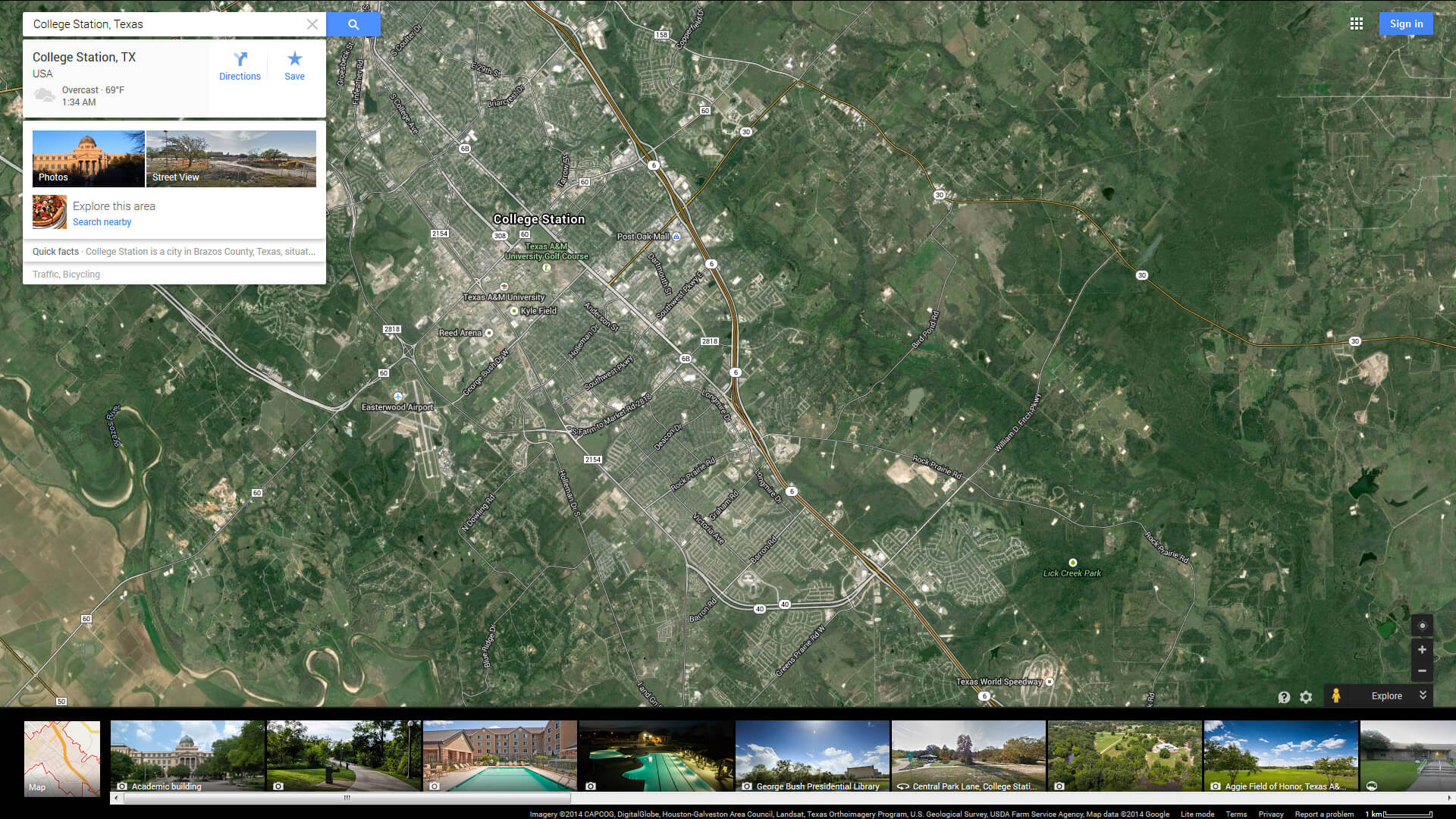The width and height of the screenshot is (1456, 819).
Task: Open the map settings gear
Action: pos(1306,697)
